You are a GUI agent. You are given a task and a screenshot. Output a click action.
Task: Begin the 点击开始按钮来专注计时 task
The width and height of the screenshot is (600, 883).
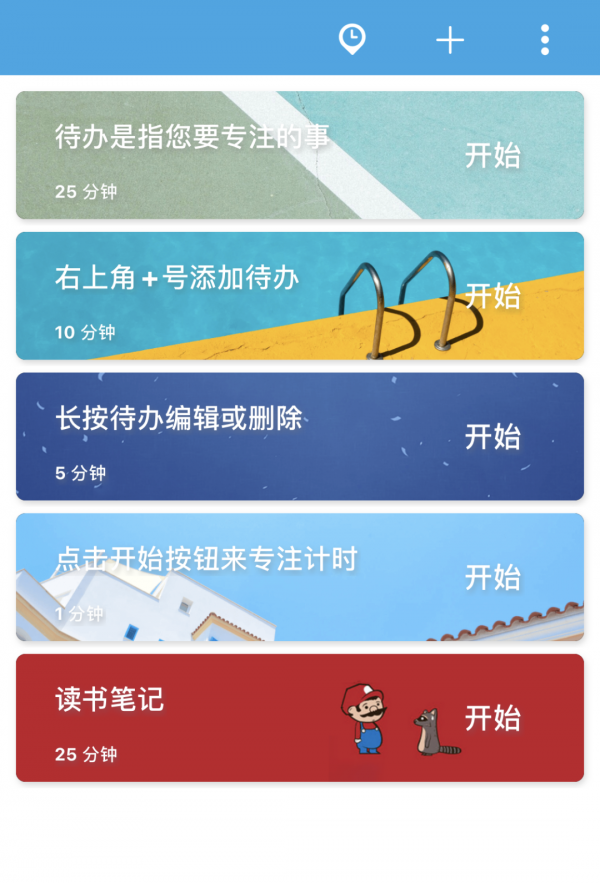tap(492, 577)
